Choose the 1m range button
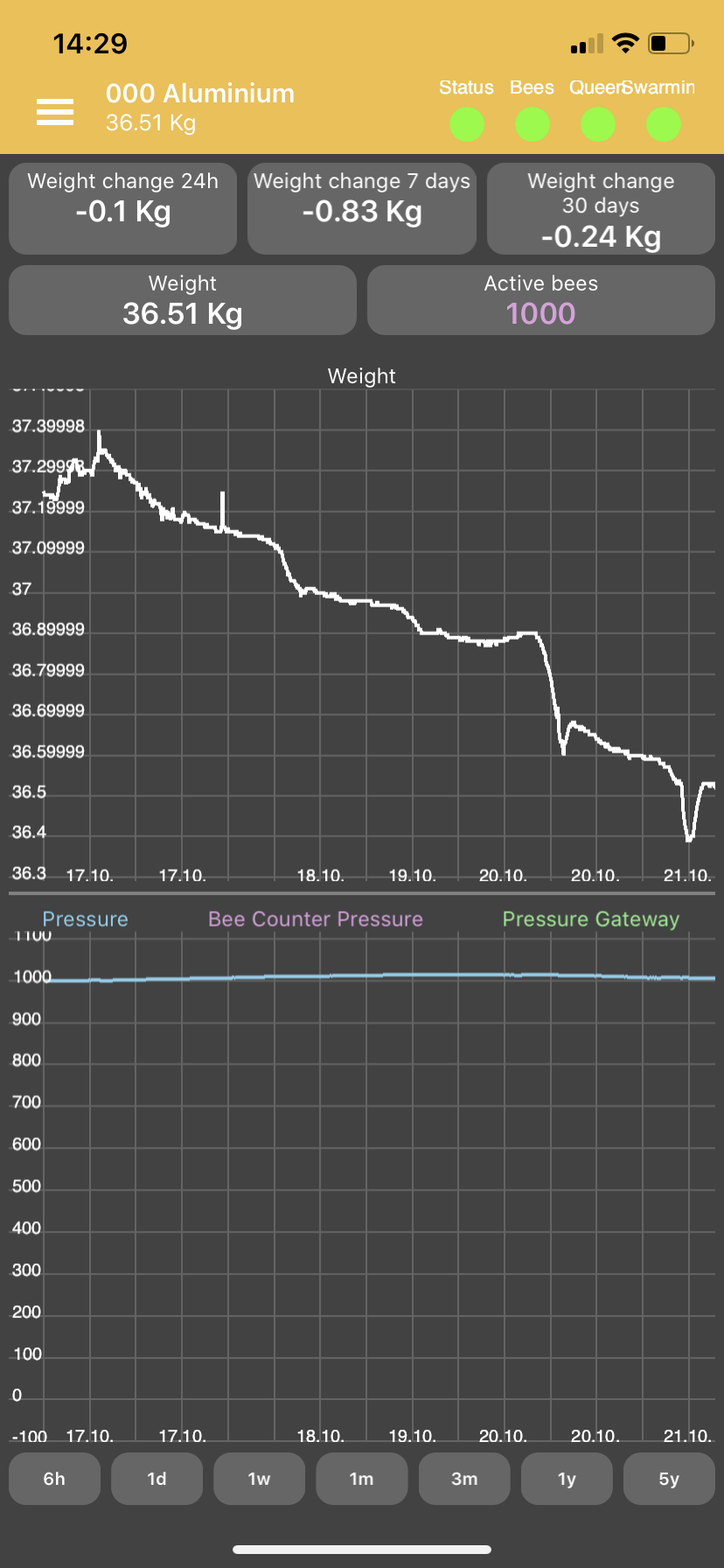The image size is (724, 1568). point(361,1479)
